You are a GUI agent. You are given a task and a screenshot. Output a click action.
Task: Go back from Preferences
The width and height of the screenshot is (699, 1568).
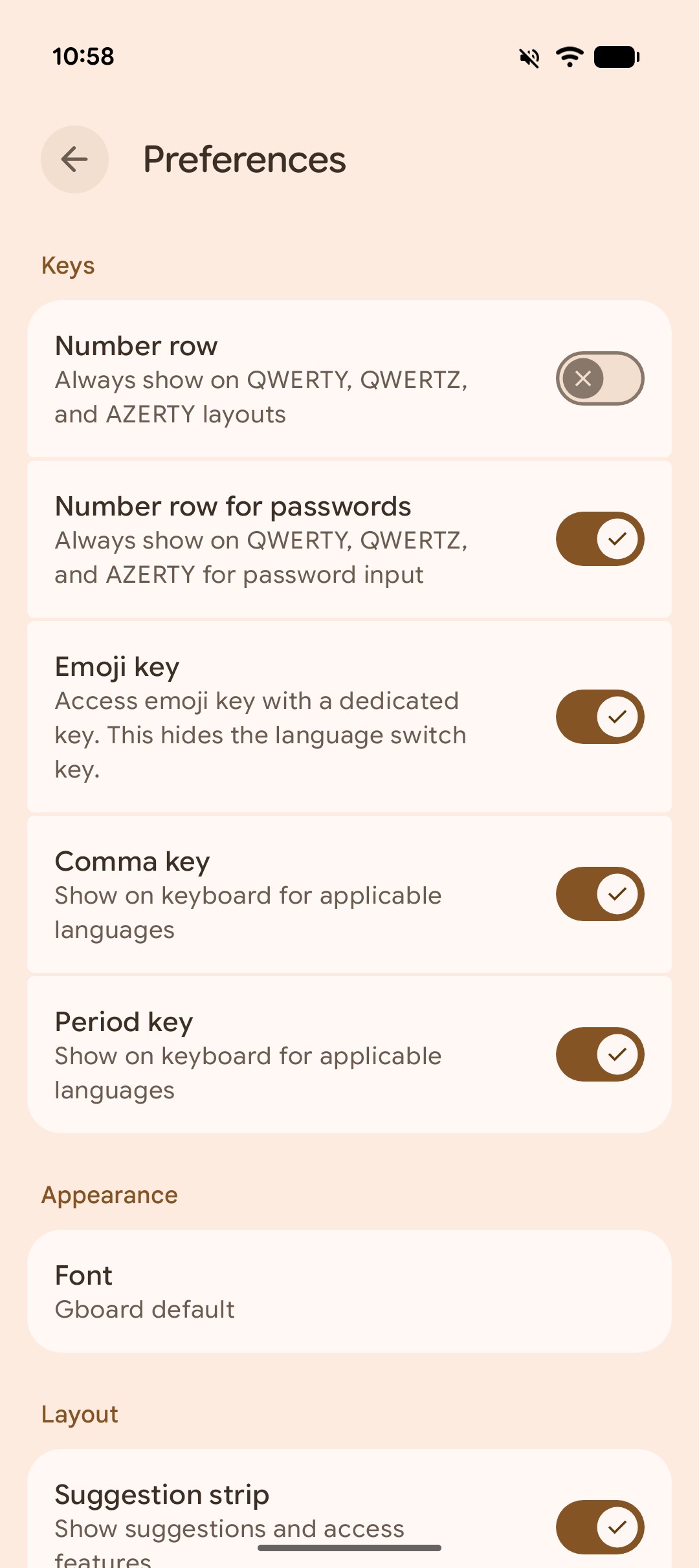click(74, 159)
